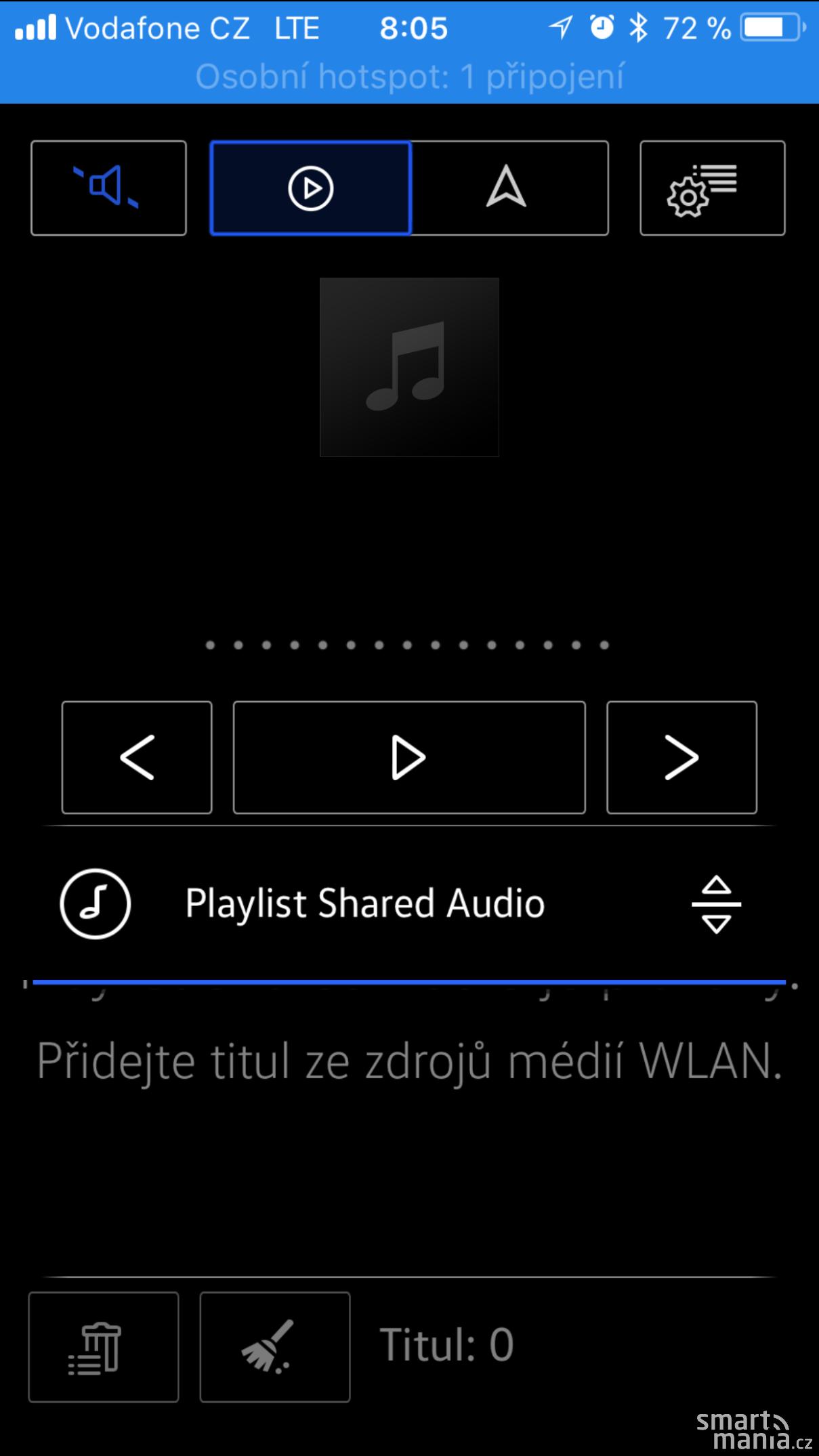819x1456 pixels.
Task: Delete the playlist with the trash icon
Action: click(x=104, y=1347)
